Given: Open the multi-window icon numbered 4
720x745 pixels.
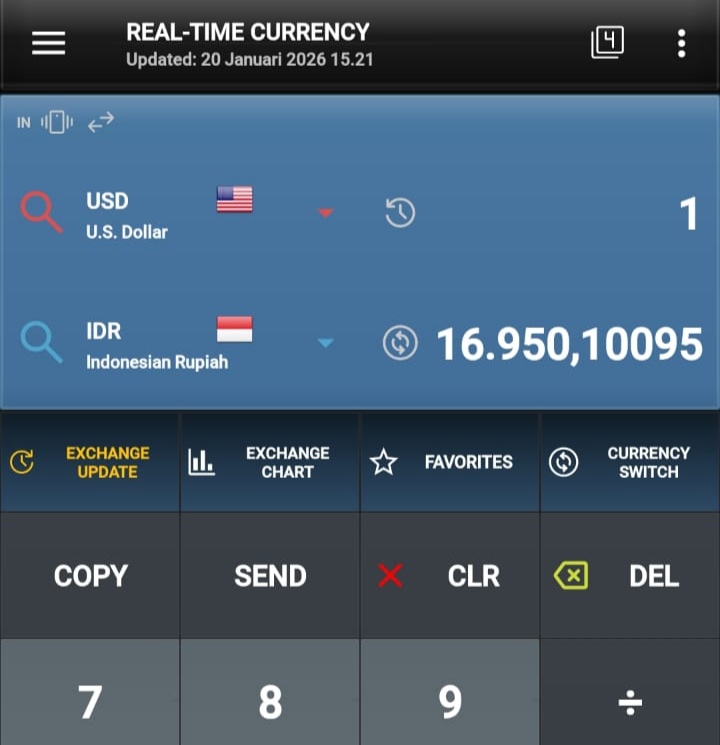Looking at the screenshot, I should coord(607,43).
